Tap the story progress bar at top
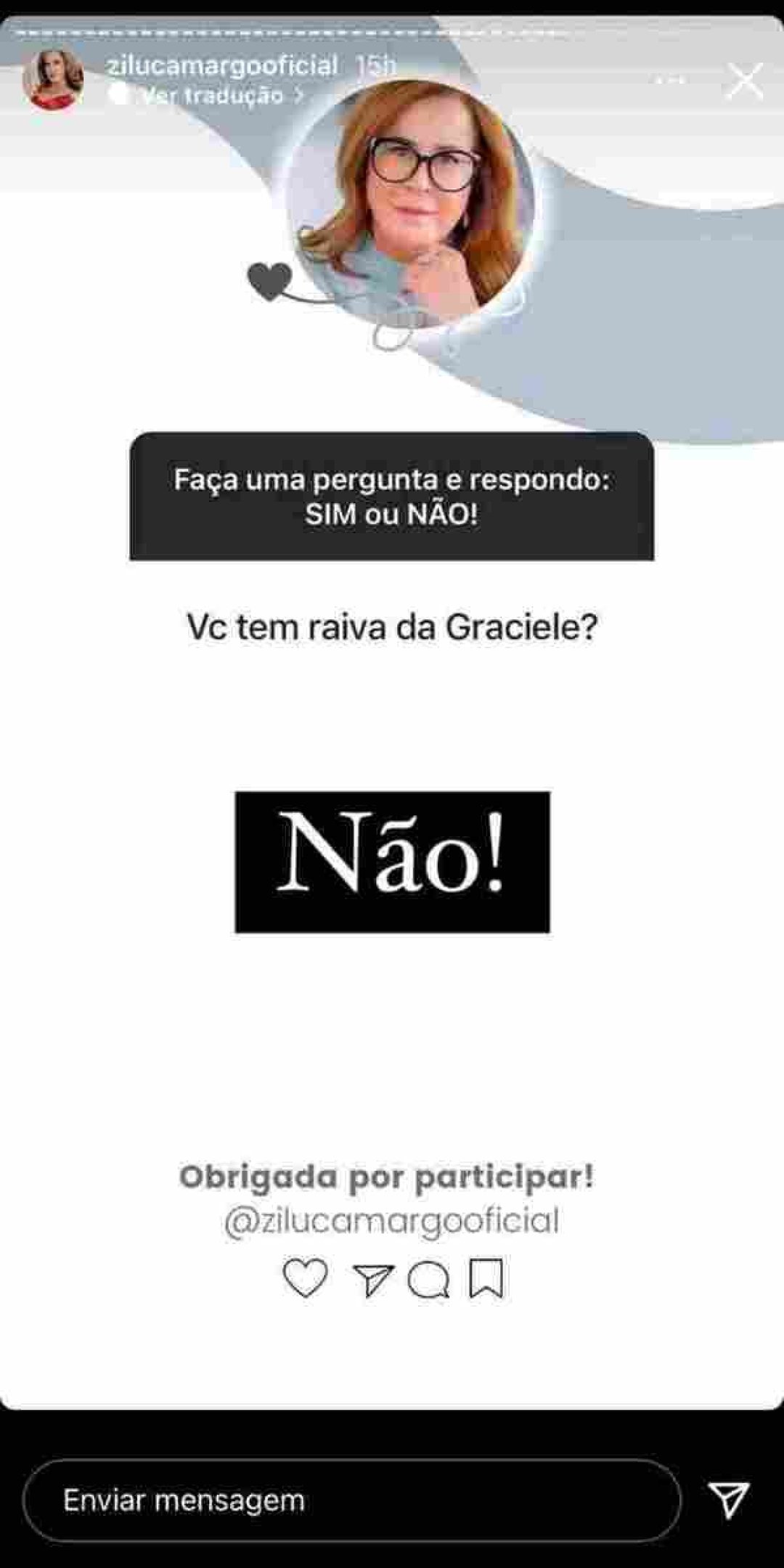This screenshot has height=1568, width=784. click(392, 29)
